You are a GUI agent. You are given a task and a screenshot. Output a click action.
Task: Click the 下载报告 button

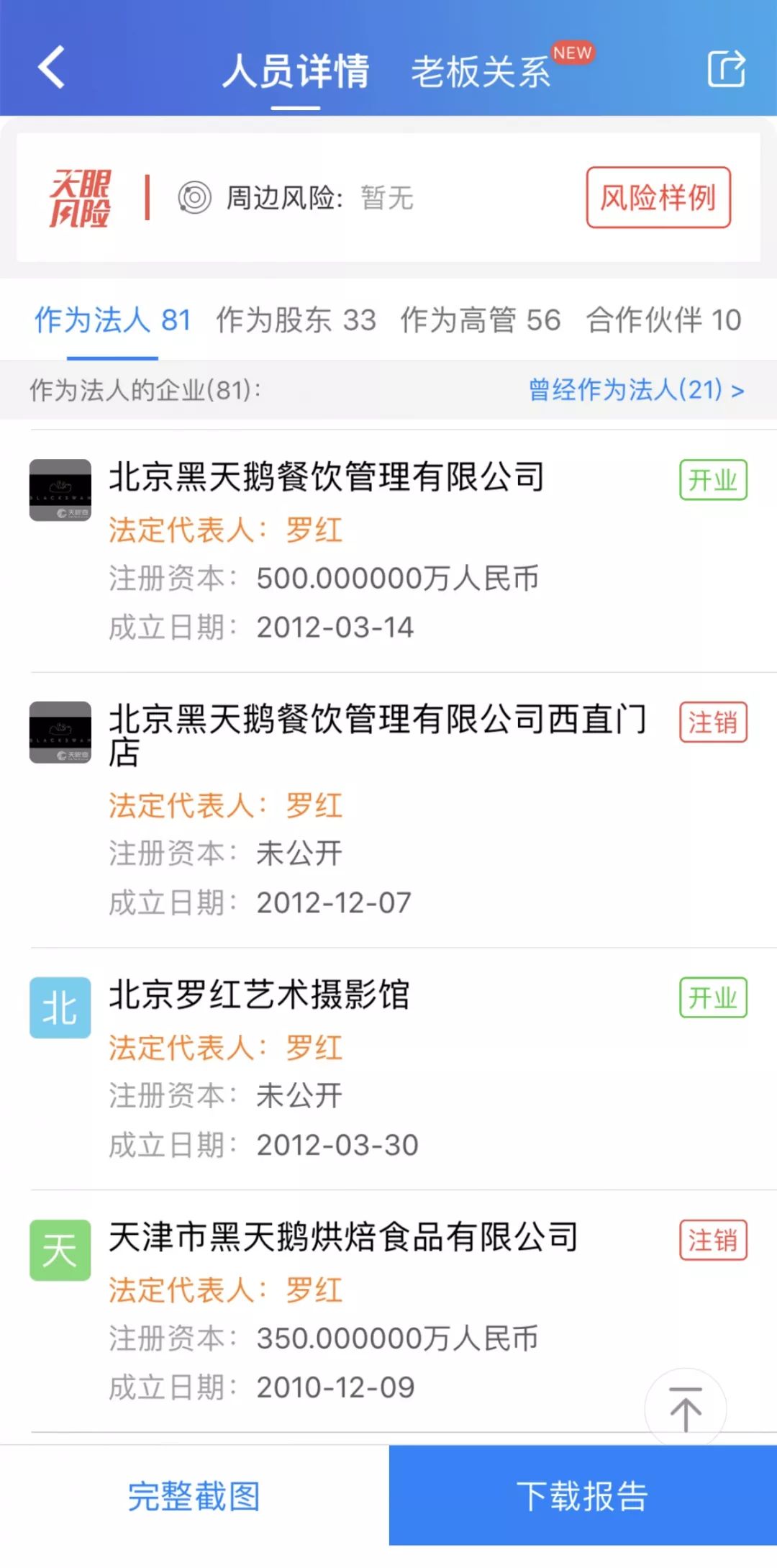(583, 1498)
